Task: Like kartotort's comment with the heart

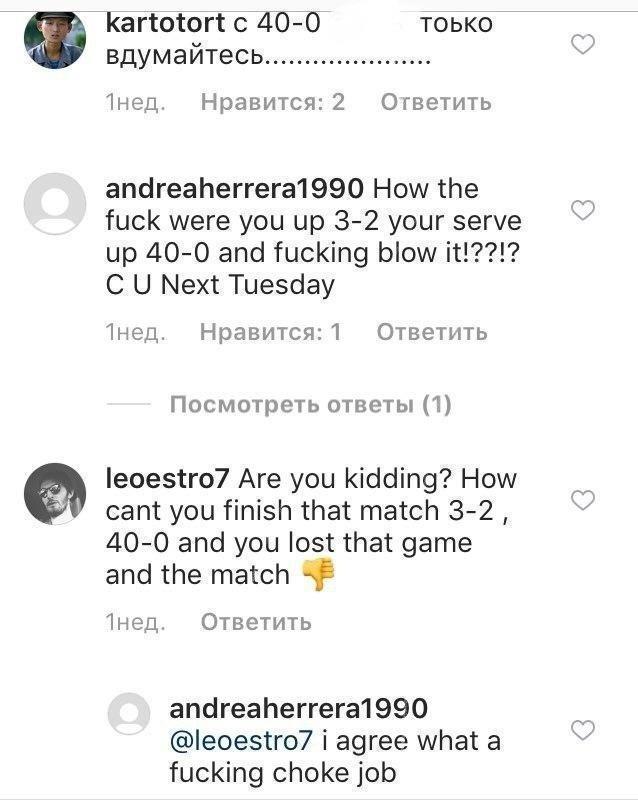Action: (582, 43)
